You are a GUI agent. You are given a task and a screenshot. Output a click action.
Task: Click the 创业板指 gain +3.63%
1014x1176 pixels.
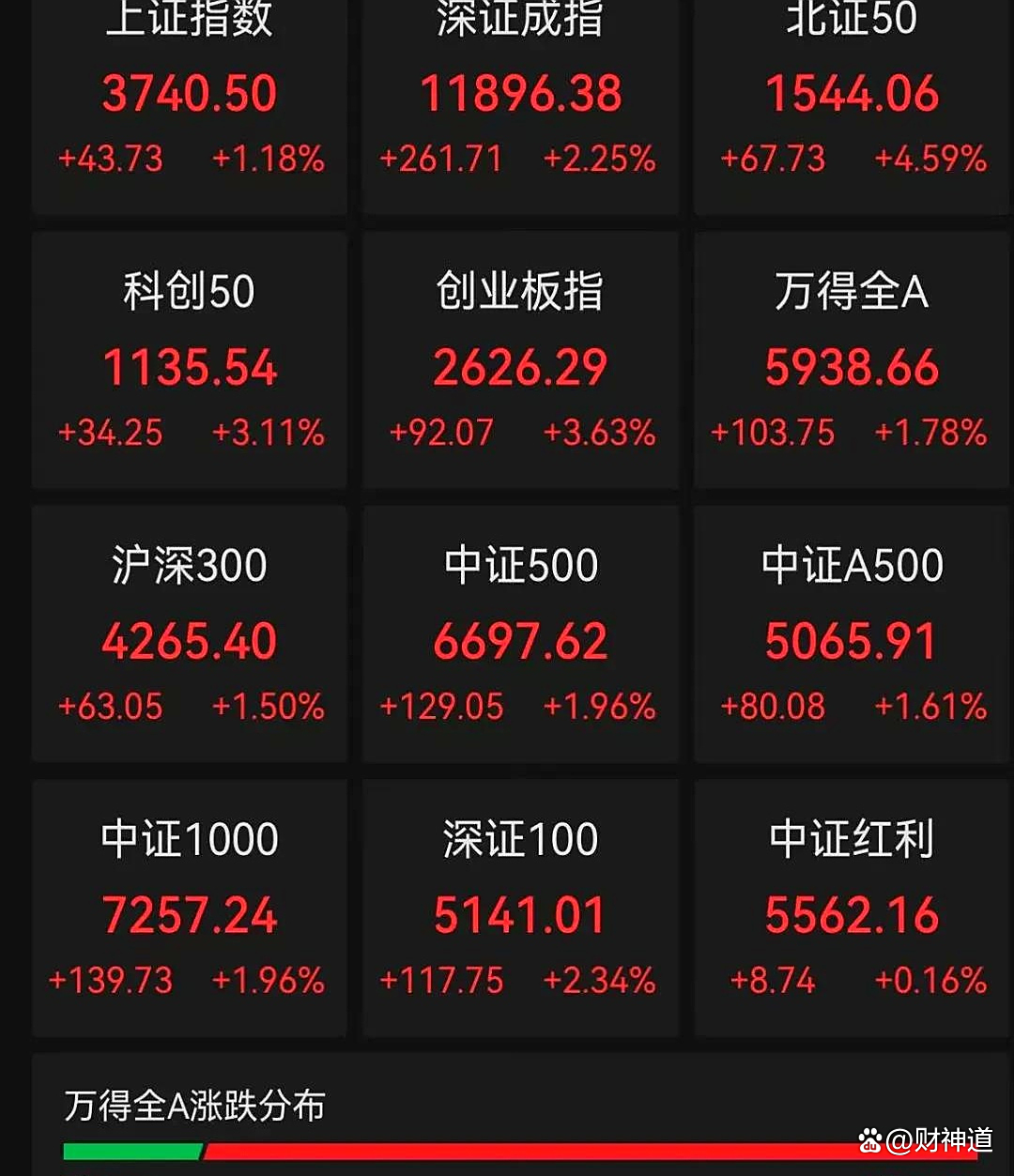pyautogui.click(x=601, y=433)
